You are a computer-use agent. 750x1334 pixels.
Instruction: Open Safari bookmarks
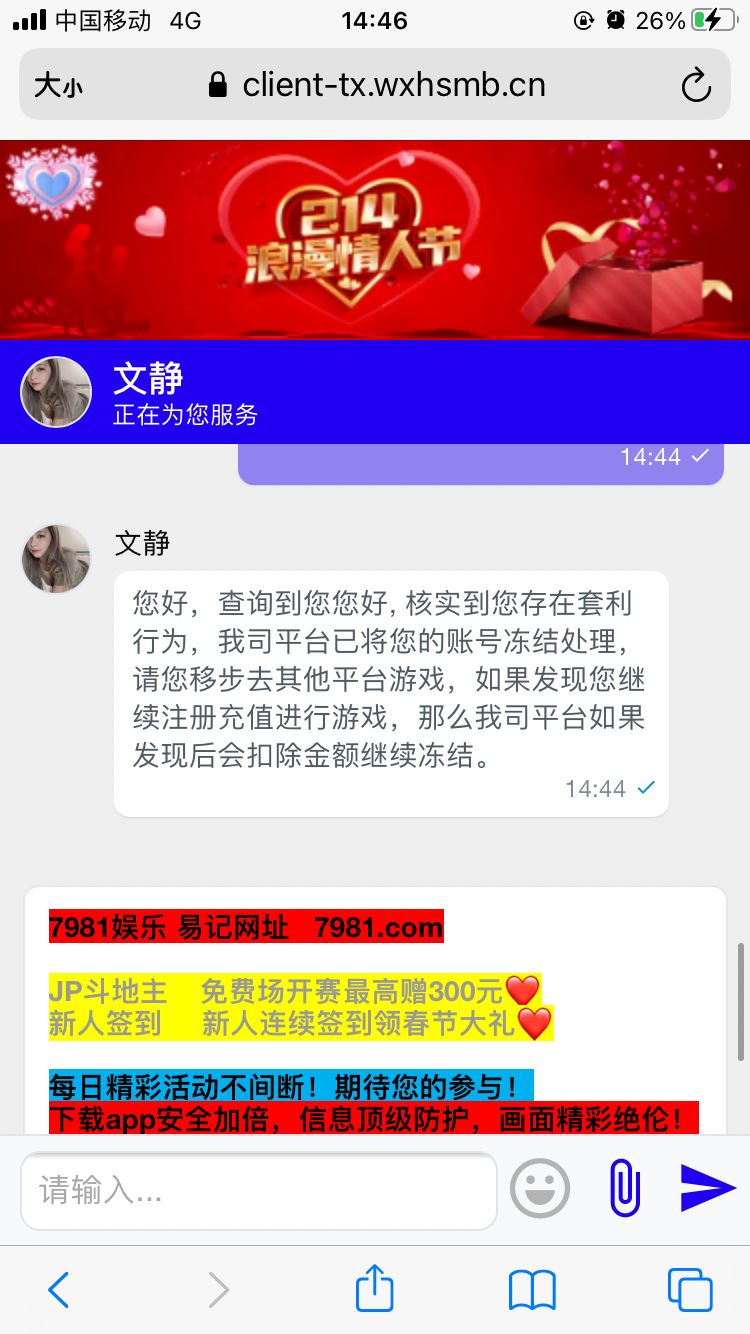point(532,1290)
